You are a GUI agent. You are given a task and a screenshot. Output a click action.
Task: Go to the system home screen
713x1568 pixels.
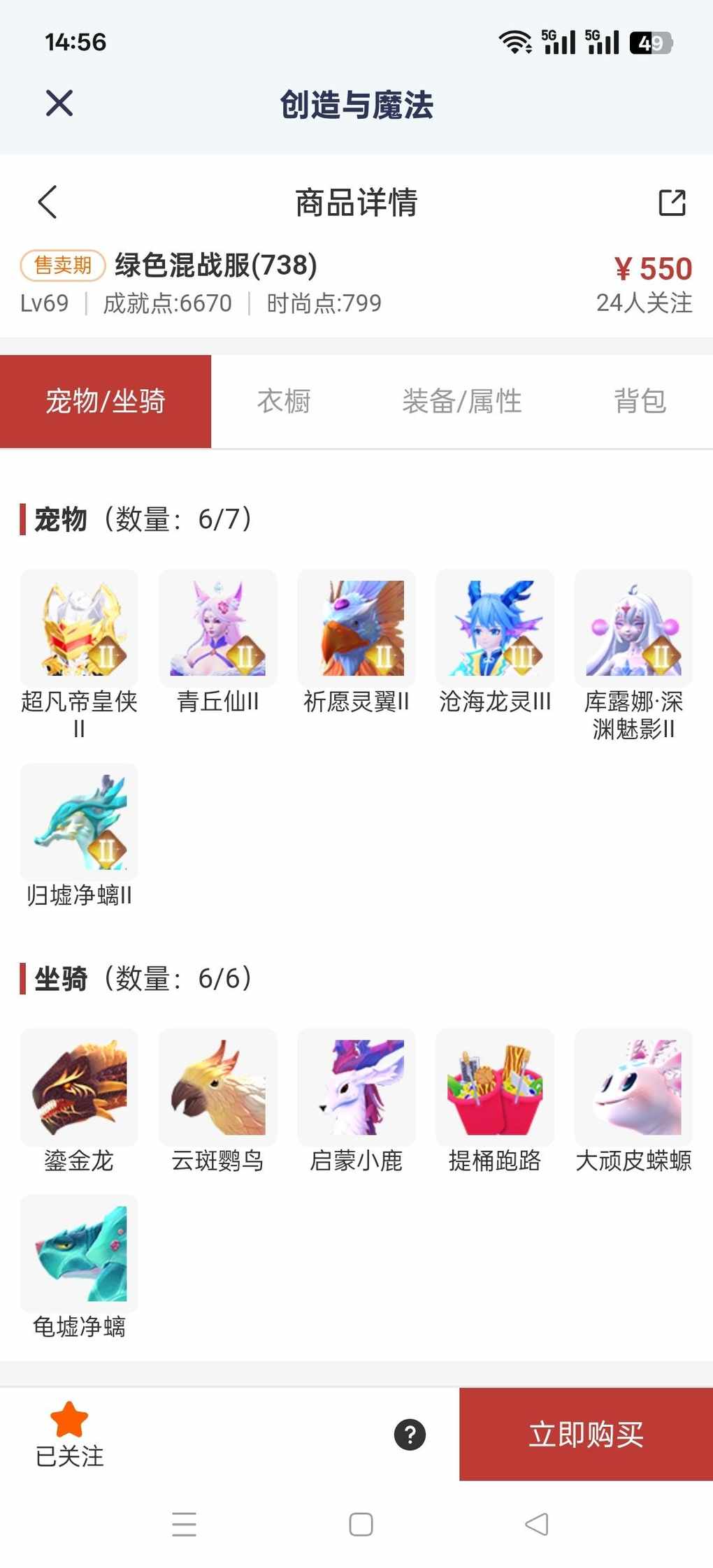pyautogui.click(x=361, y=1524)
